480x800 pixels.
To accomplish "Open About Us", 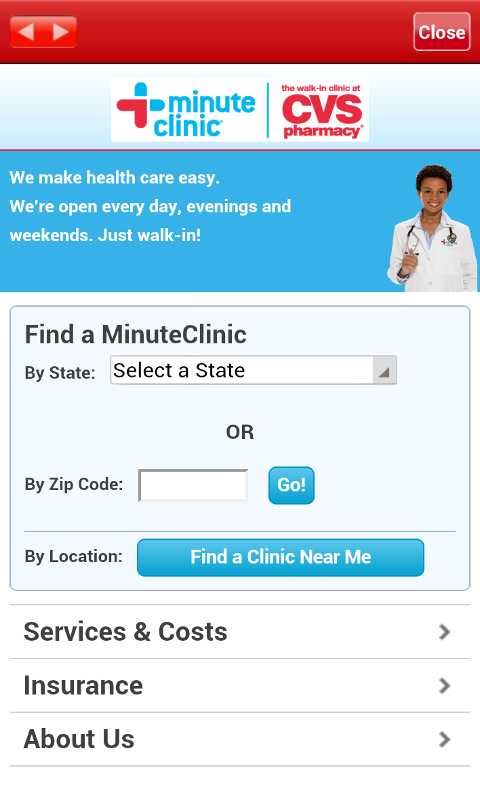I will click(x=240, y=739).
